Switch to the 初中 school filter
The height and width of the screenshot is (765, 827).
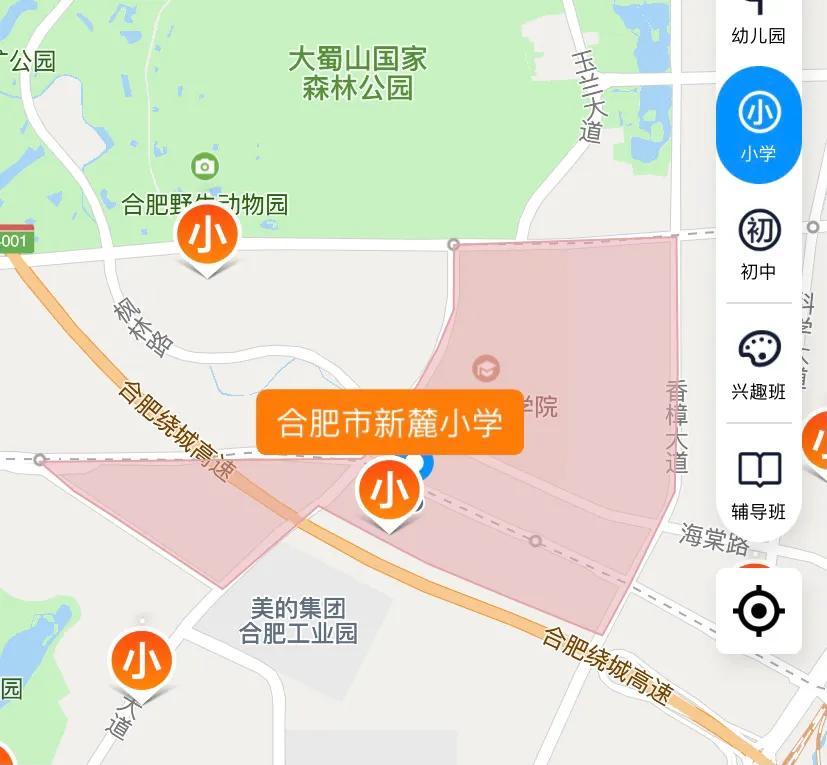coord(758,243)
